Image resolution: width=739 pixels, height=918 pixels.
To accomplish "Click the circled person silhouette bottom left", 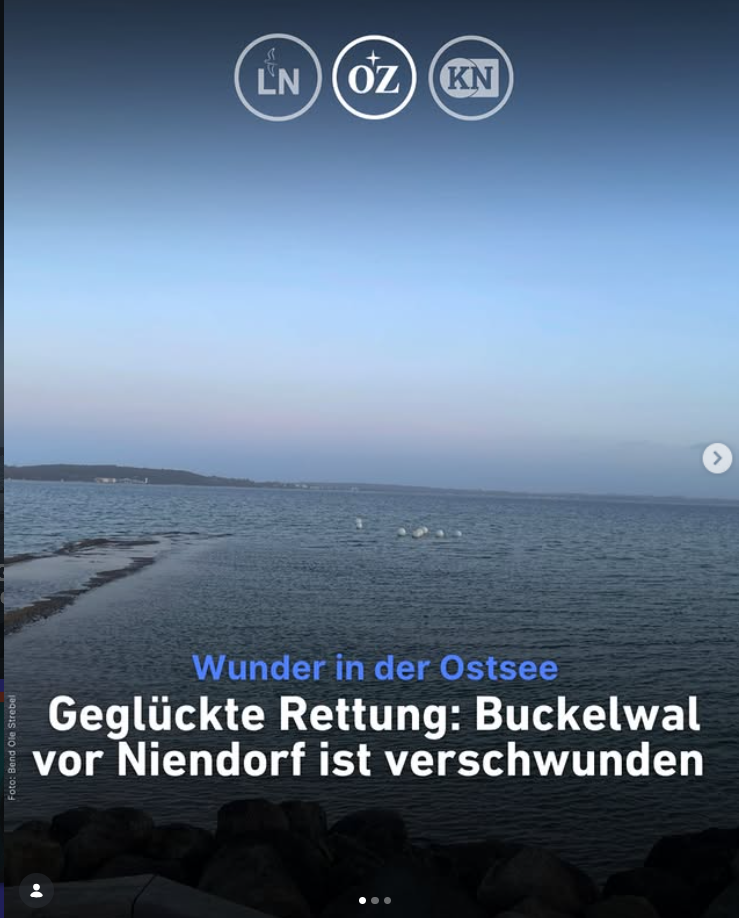I will click(36, 890).
